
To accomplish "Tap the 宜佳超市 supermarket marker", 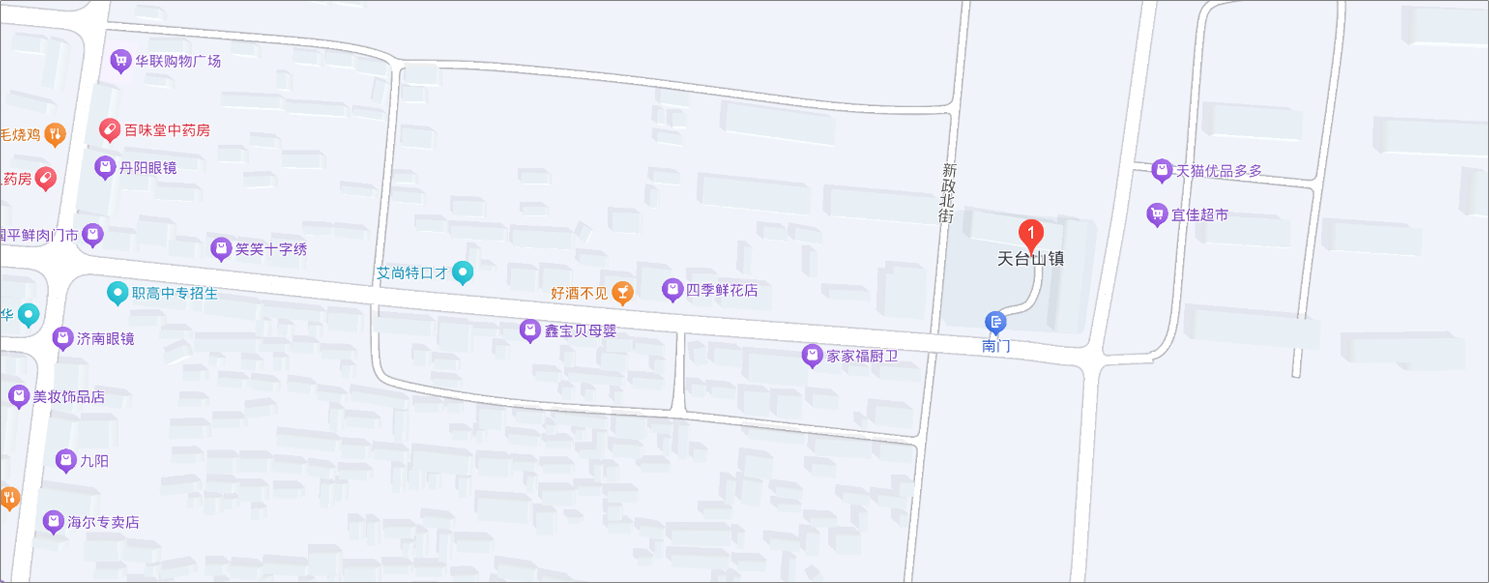I will (1158, 214).
